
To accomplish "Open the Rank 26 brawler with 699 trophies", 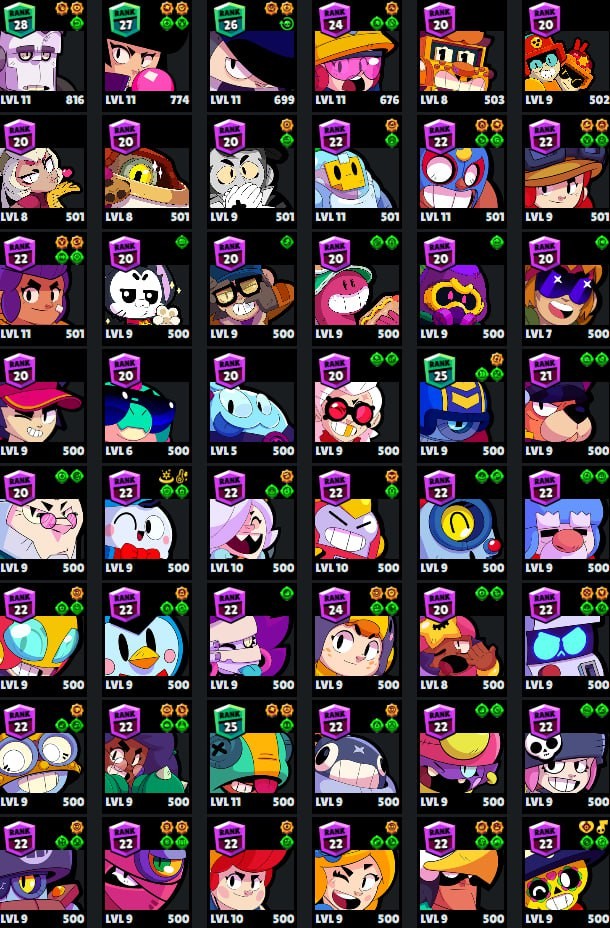I will coord(252,54).
